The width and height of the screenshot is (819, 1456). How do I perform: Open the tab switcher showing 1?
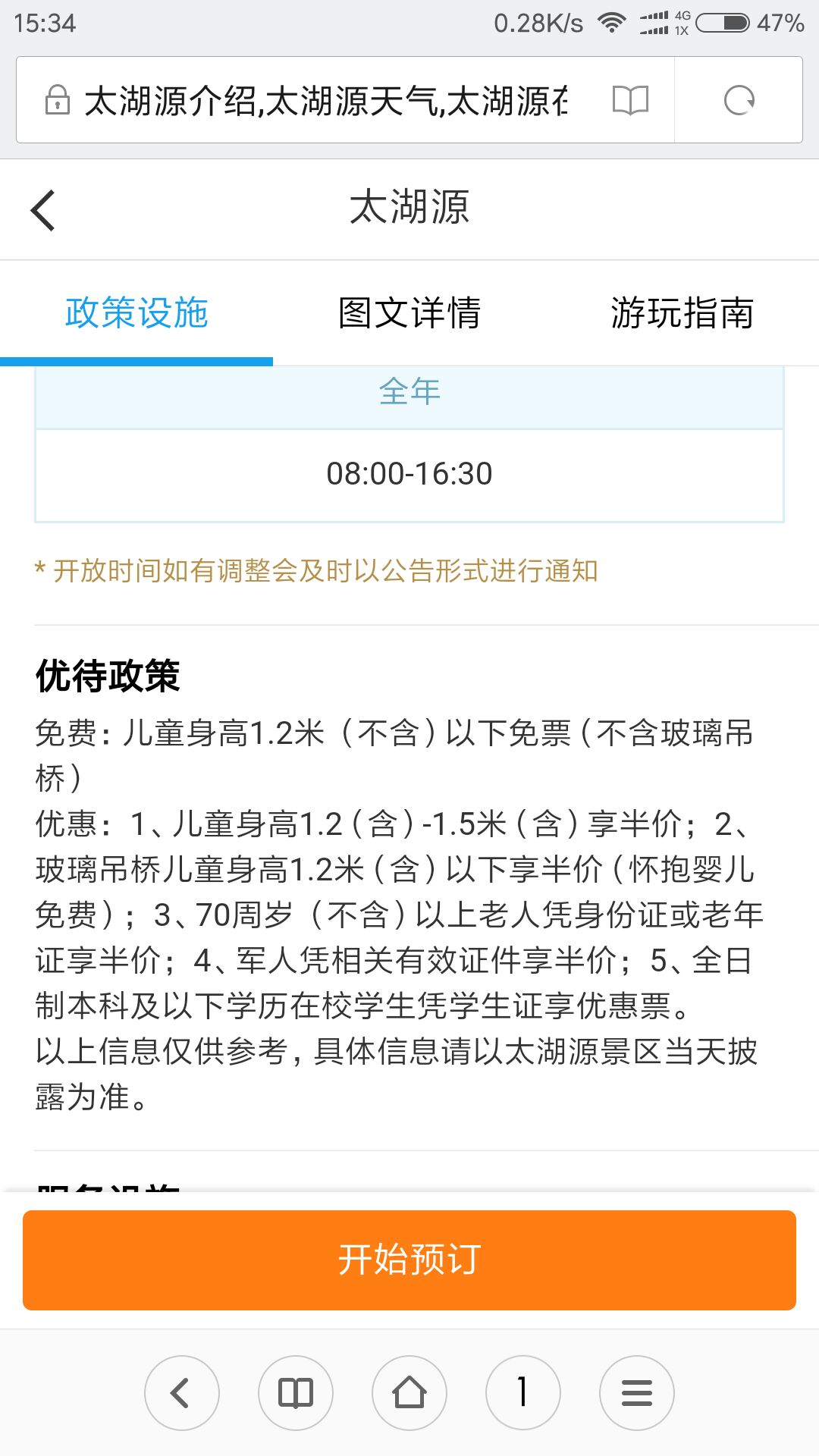click(x=523, y=1393)
